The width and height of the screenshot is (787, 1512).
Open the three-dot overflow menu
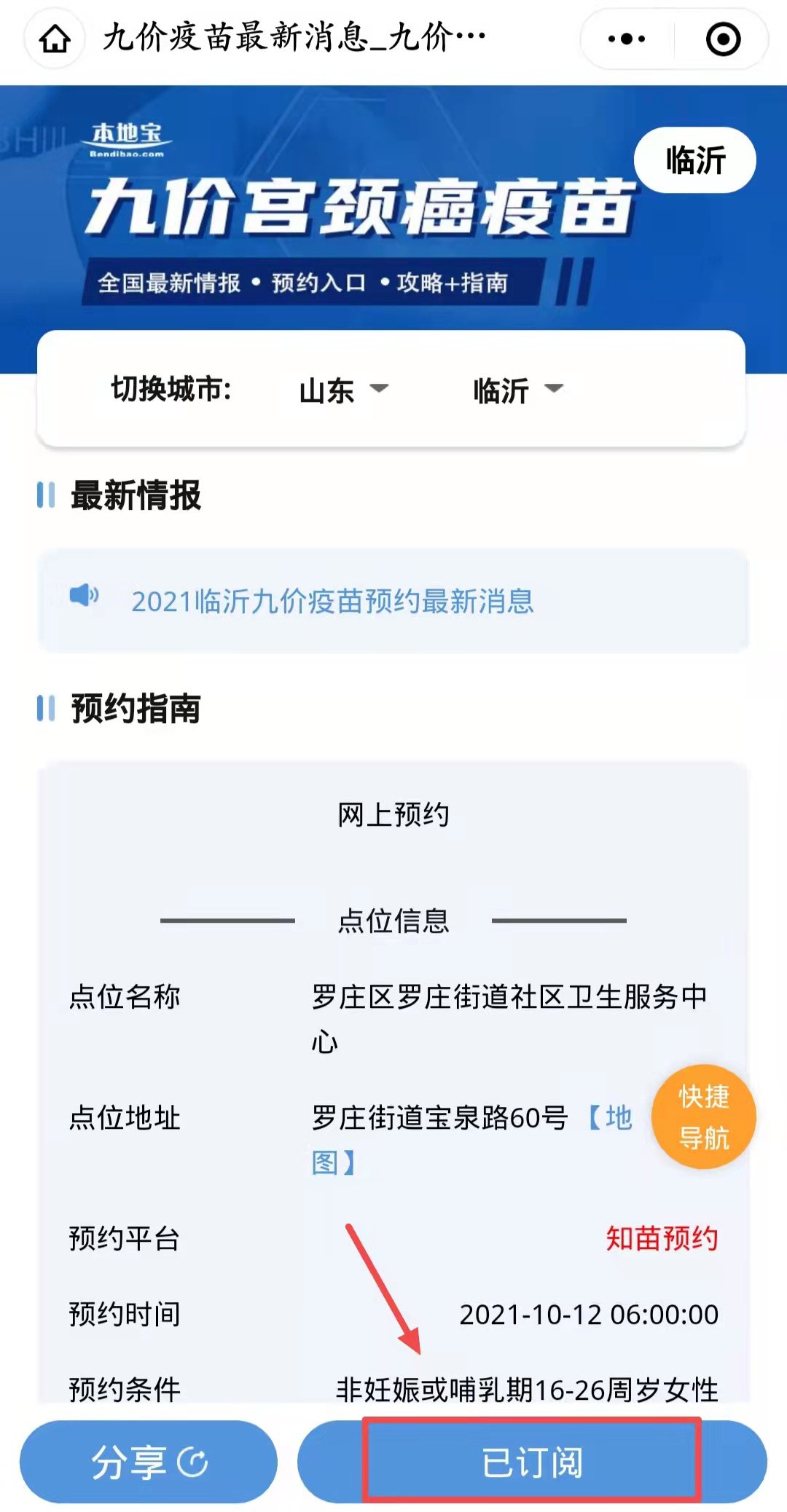[627, 39]
